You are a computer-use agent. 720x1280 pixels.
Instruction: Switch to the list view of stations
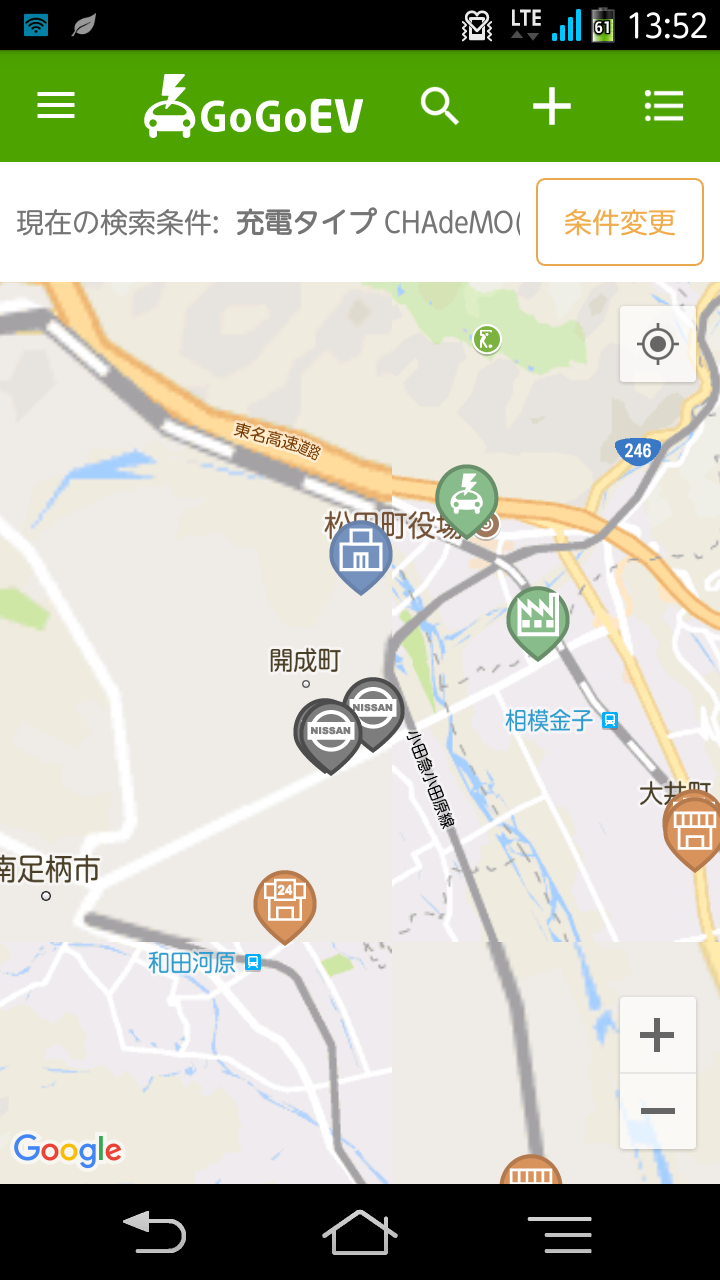pyautogui.click(x=664, y=106)
